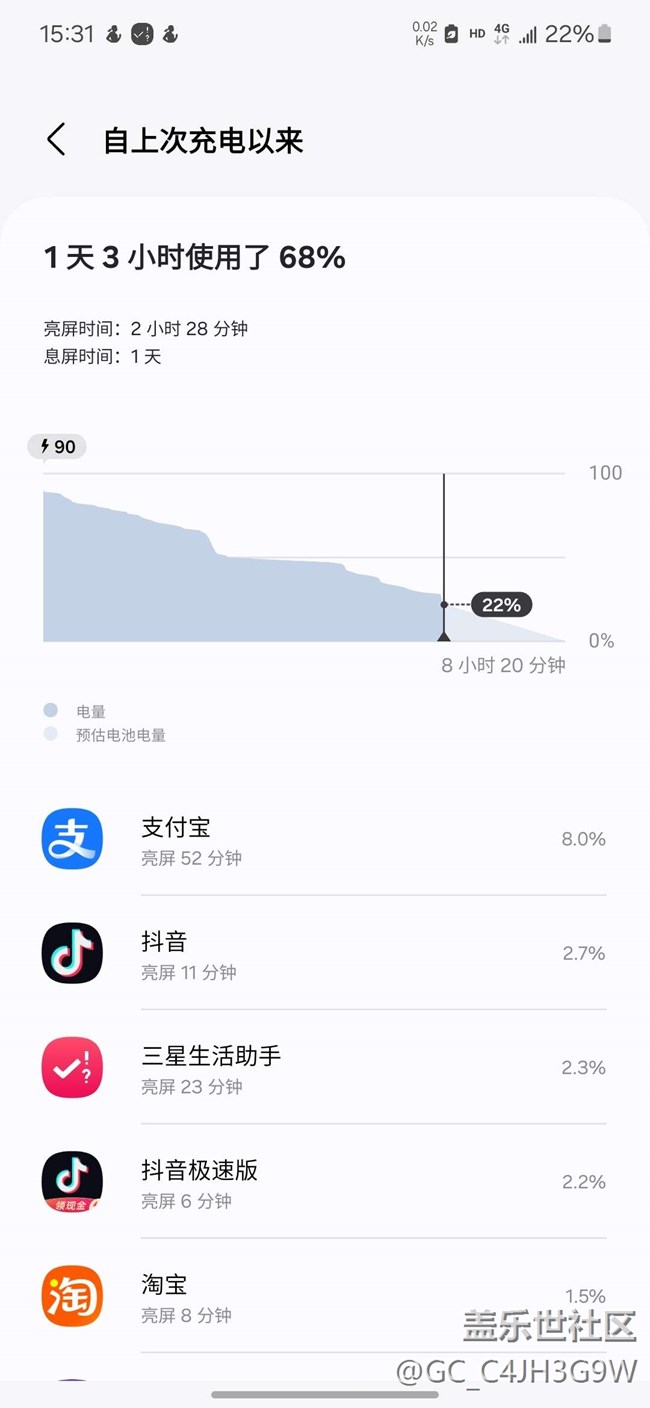Open 抖音极速版 battery usage details

pos(325,1181)
